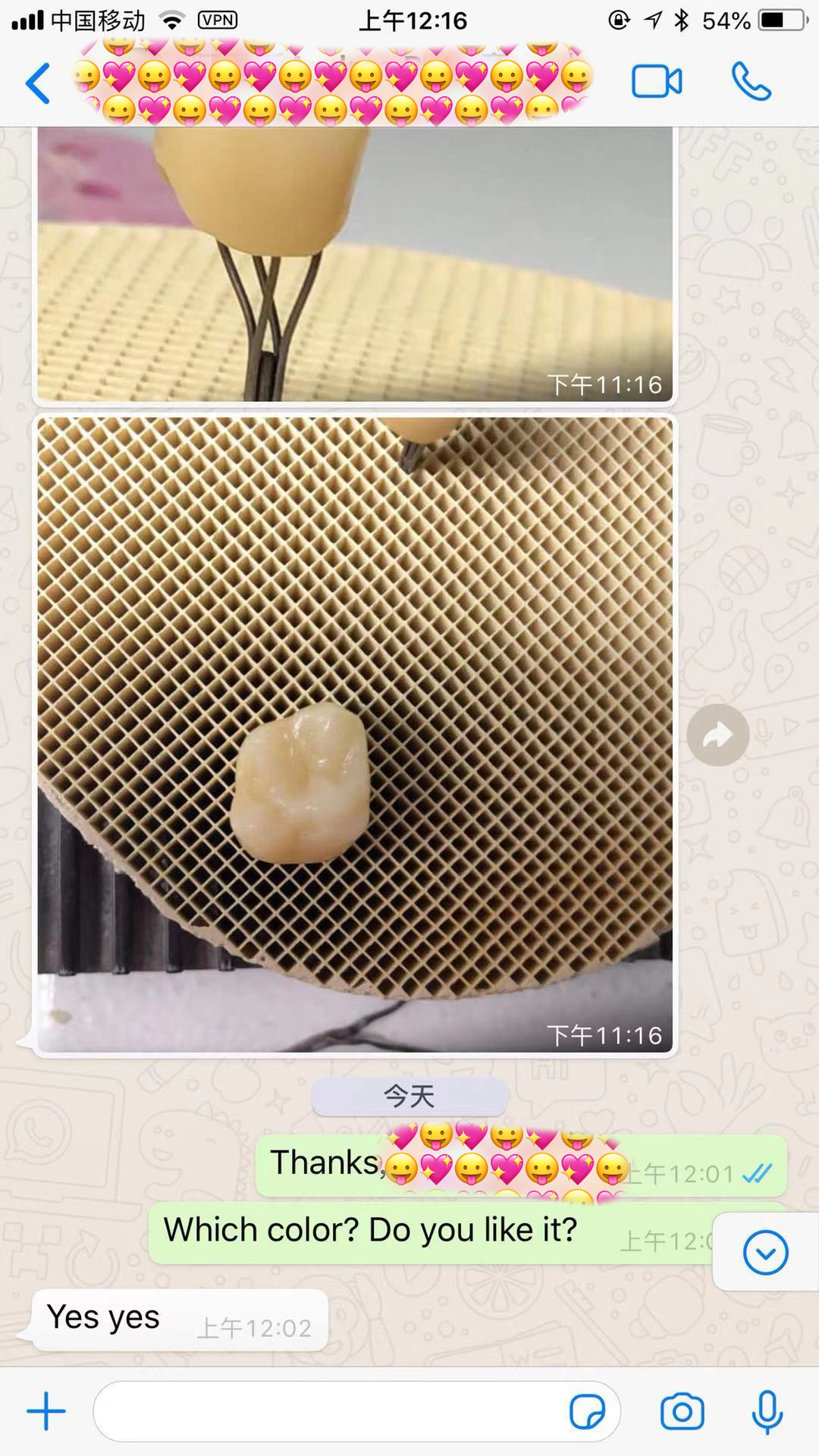This screenshot has width=819, height=1456.
Task: Open the attachment plus menu
Action: coord(46,1412)
